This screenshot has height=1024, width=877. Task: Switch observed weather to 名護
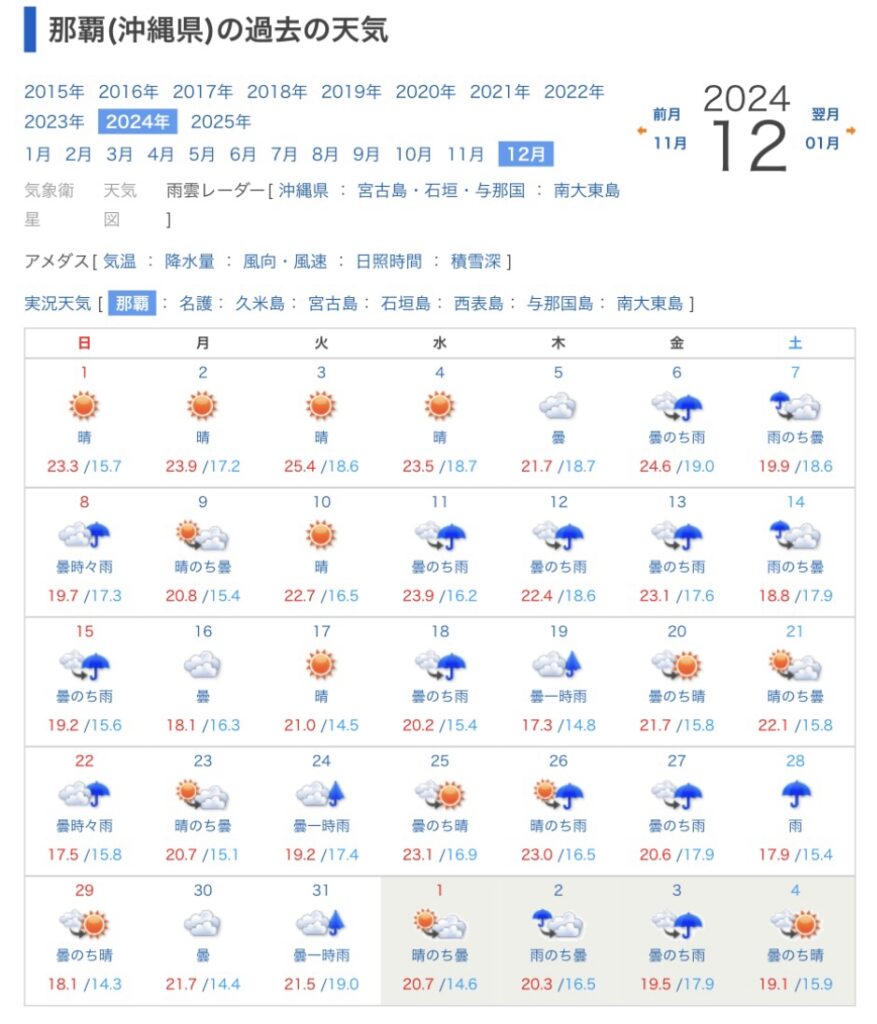pyautogui.click(x=198, y=303)
